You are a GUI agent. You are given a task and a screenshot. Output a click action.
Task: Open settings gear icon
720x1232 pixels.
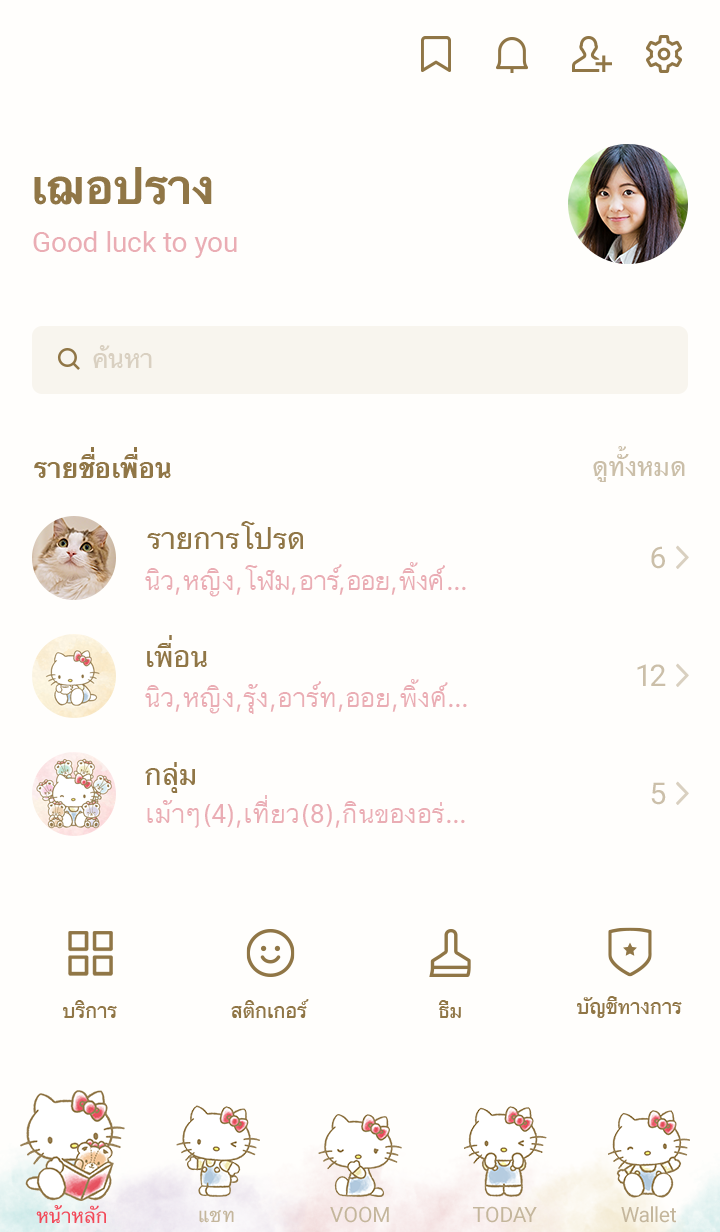[x=664, y=54]
